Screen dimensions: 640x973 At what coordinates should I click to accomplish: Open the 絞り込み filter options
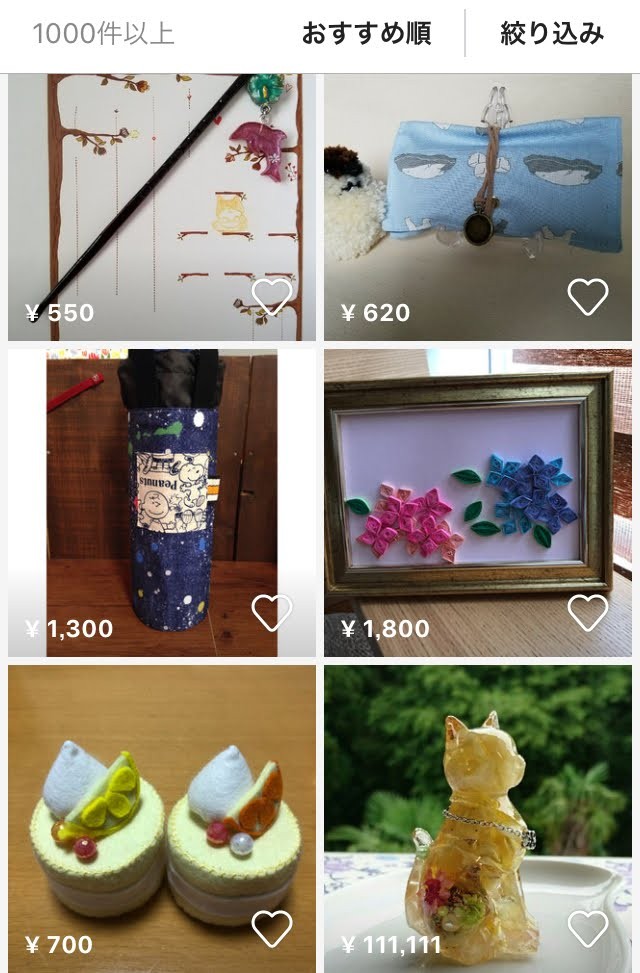tap(552, 34)
